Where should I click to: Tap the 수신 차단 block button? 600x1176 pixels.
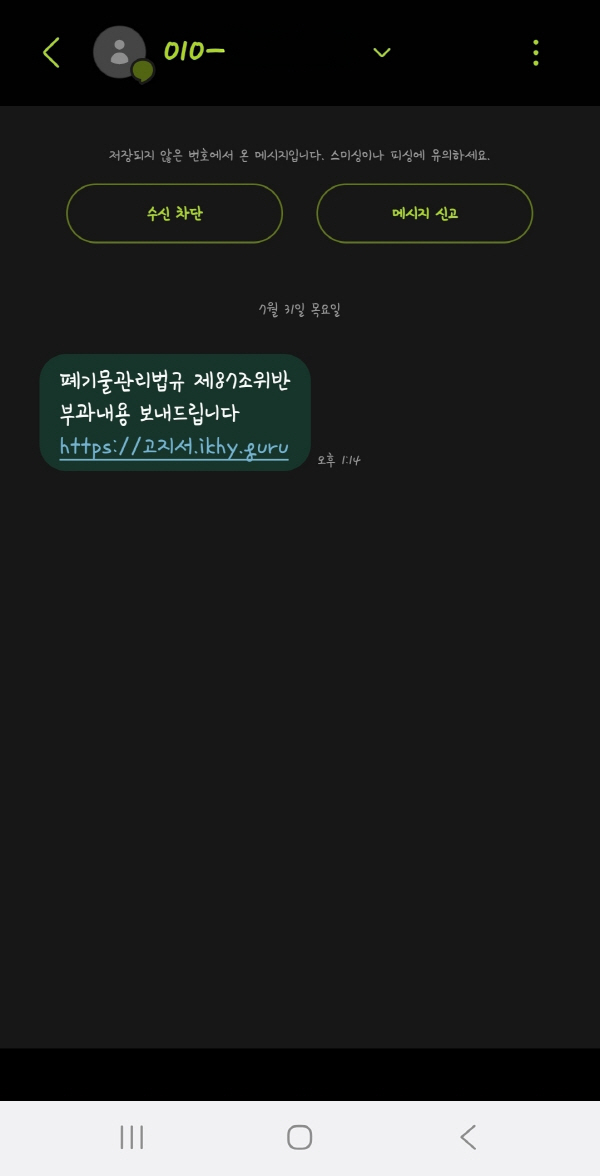coord(174,213)
